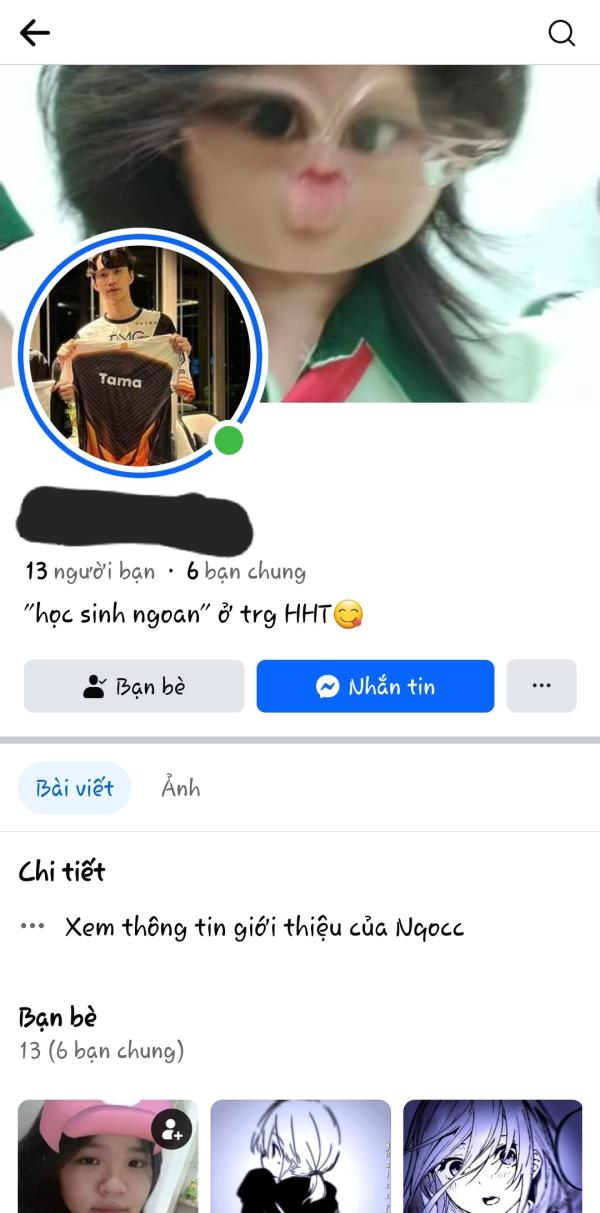Tap the Bạn bè friends button

point(134,686)
